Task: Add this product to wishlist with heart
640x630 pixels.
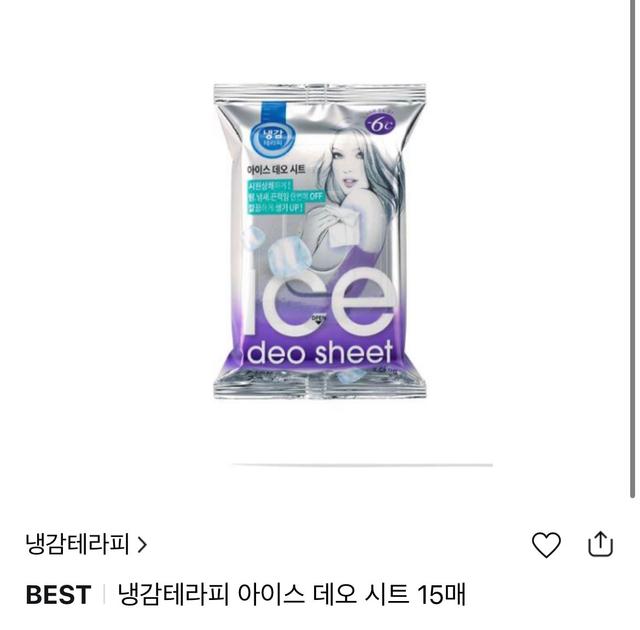Action: [x=546, y=545]
